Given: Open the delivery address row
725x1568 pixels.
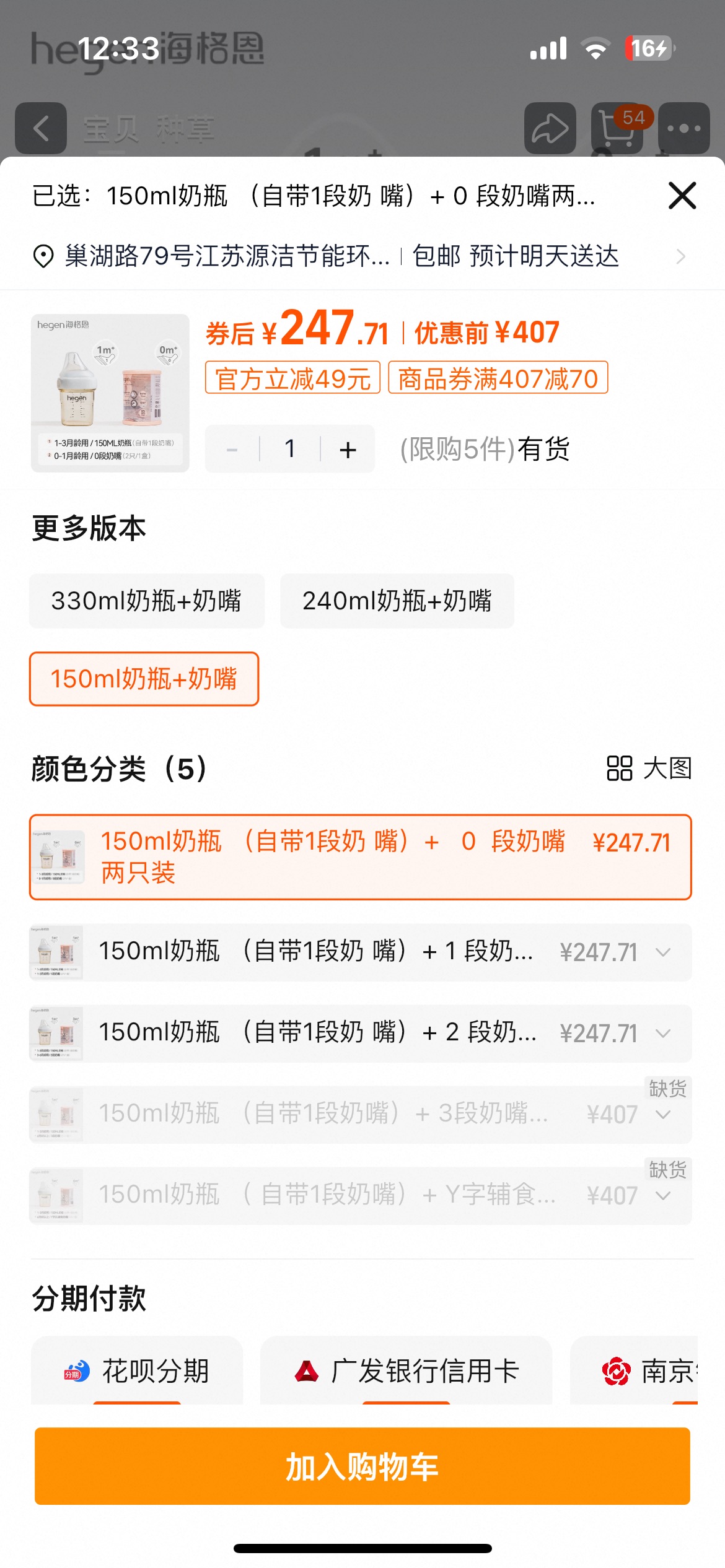Looking at the screenshot, I should coord(359,256).
